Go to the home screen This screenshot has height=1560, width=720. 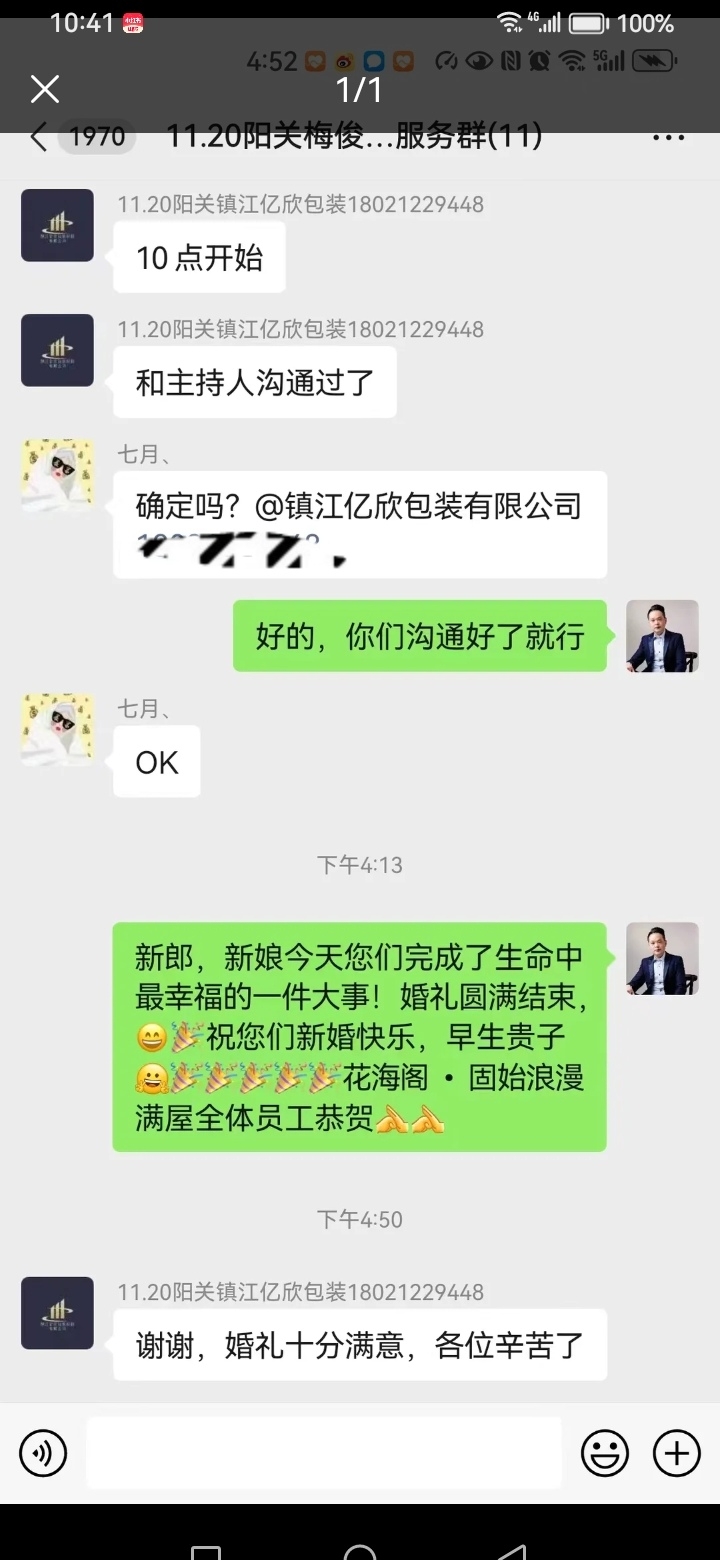[360, 1550]
